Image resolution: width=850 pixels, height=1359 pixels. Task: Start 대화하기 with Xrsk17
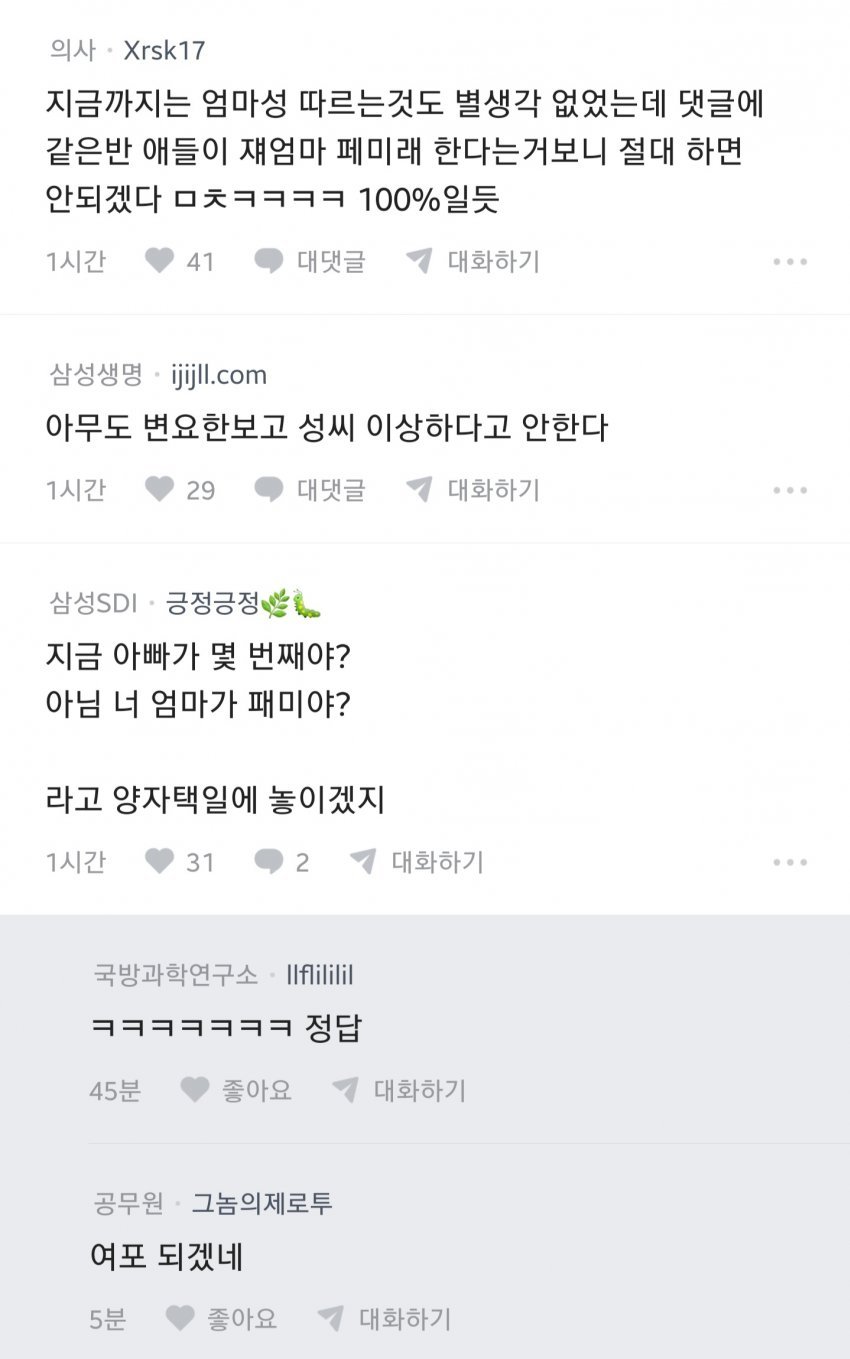click(x=473, y=262)
